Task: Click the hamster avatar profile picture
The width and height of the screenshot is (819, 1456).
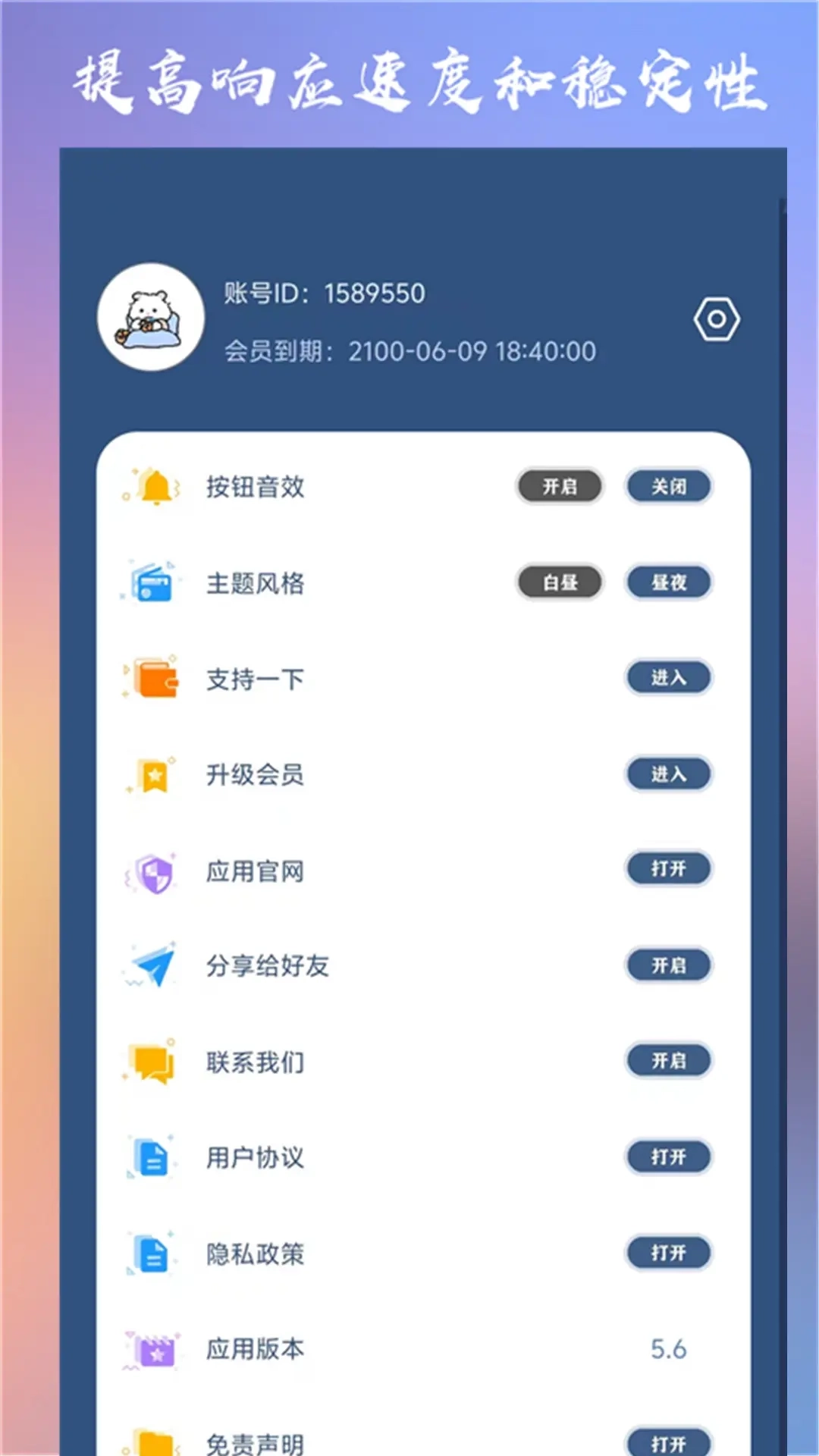Action: tap(150, 318)
